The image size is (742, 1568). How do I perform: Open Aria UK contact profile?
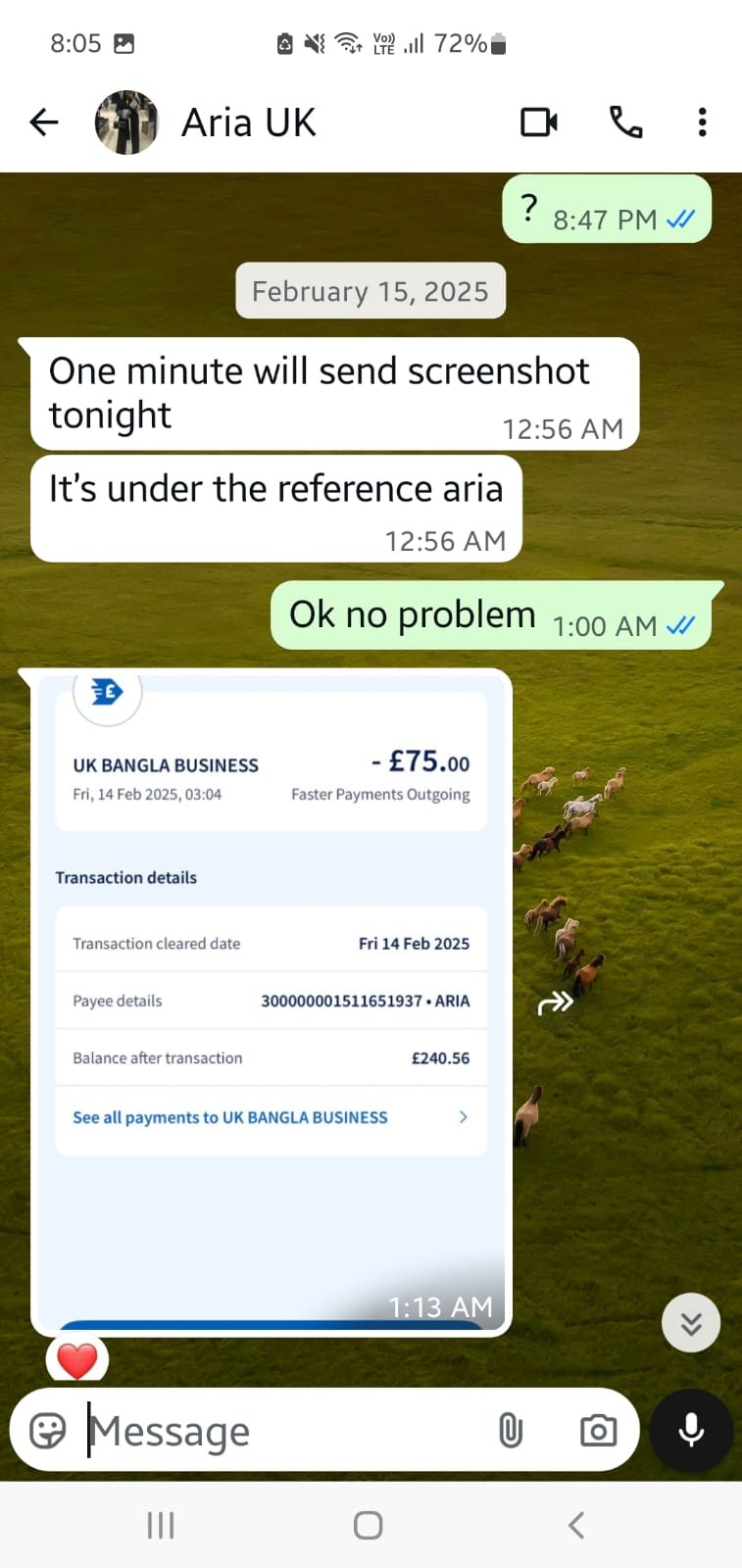[x=249, y=123]
